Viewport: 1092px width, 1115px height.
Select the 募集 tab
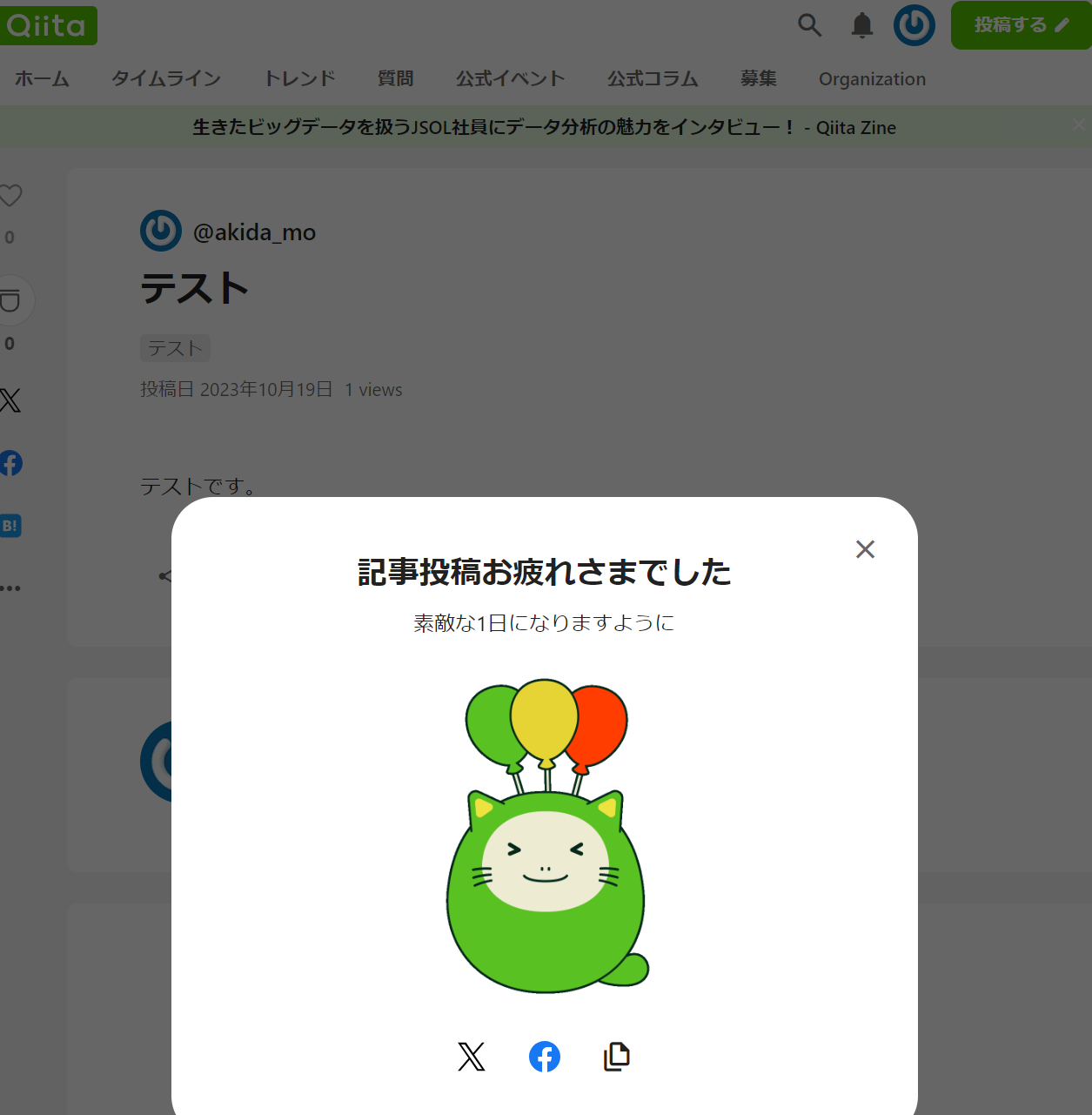pyautogui.click(x=758, y=79)
